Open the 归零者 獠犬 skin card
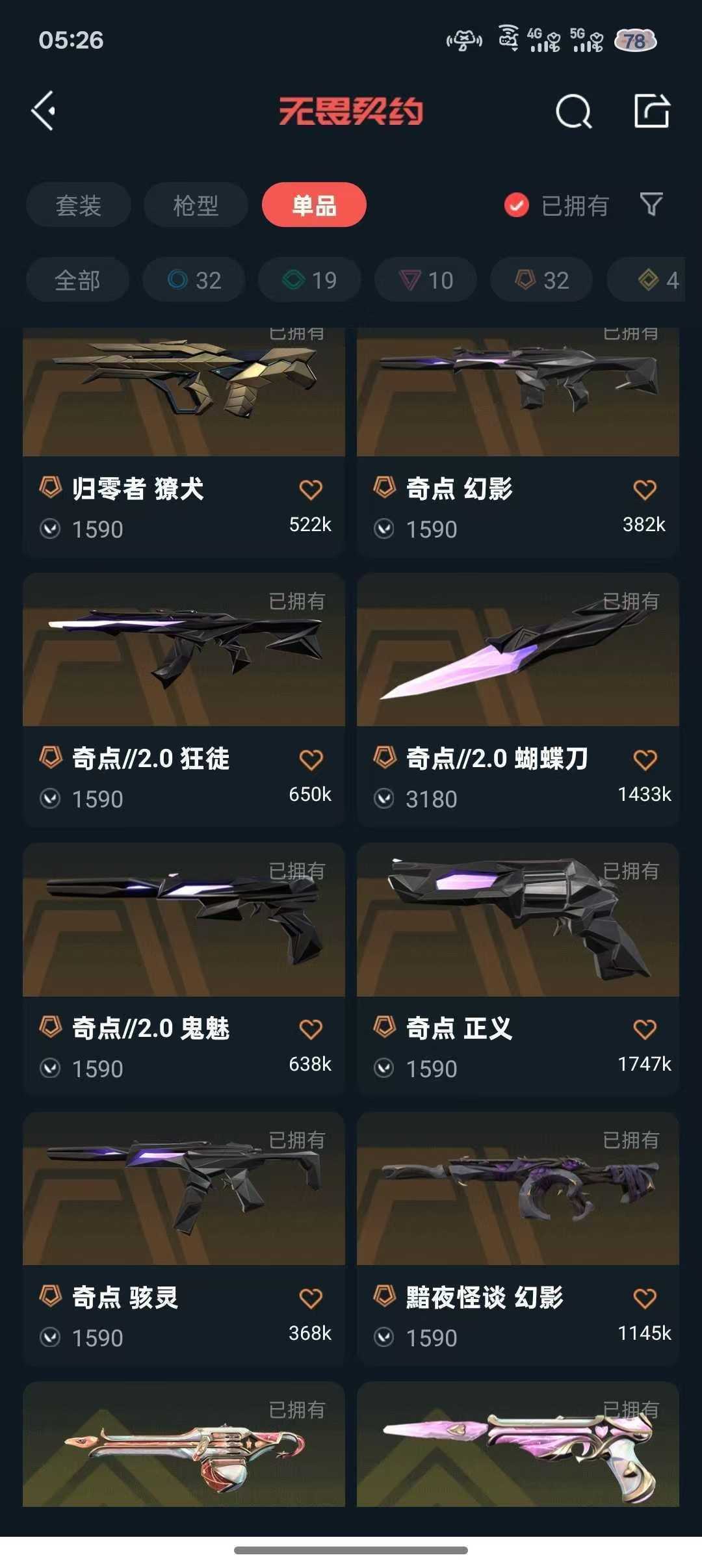The image size is (702, 1568). tap(184, 442)
